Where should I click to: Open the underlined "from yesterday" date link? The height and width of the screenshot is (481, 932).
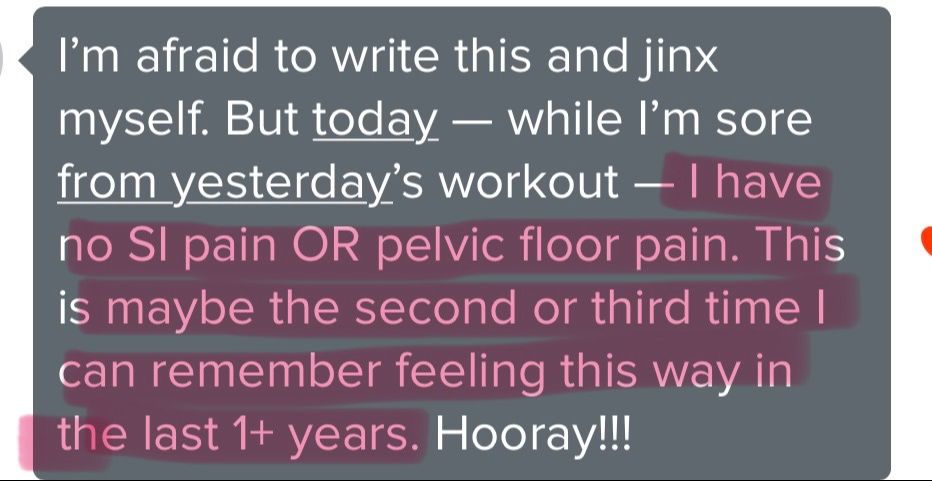[x=225, y=183]
